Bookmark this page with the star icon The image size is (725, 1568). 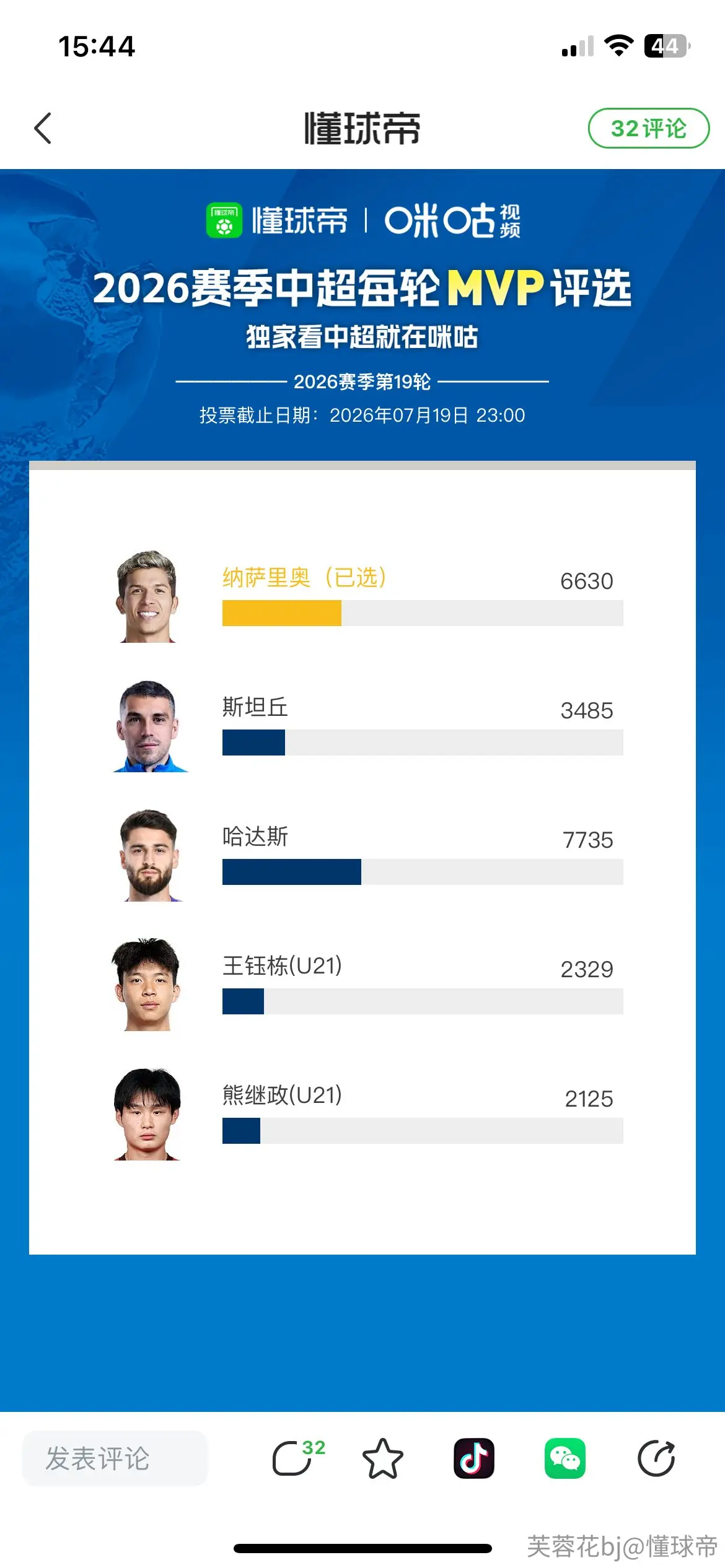382,1458
